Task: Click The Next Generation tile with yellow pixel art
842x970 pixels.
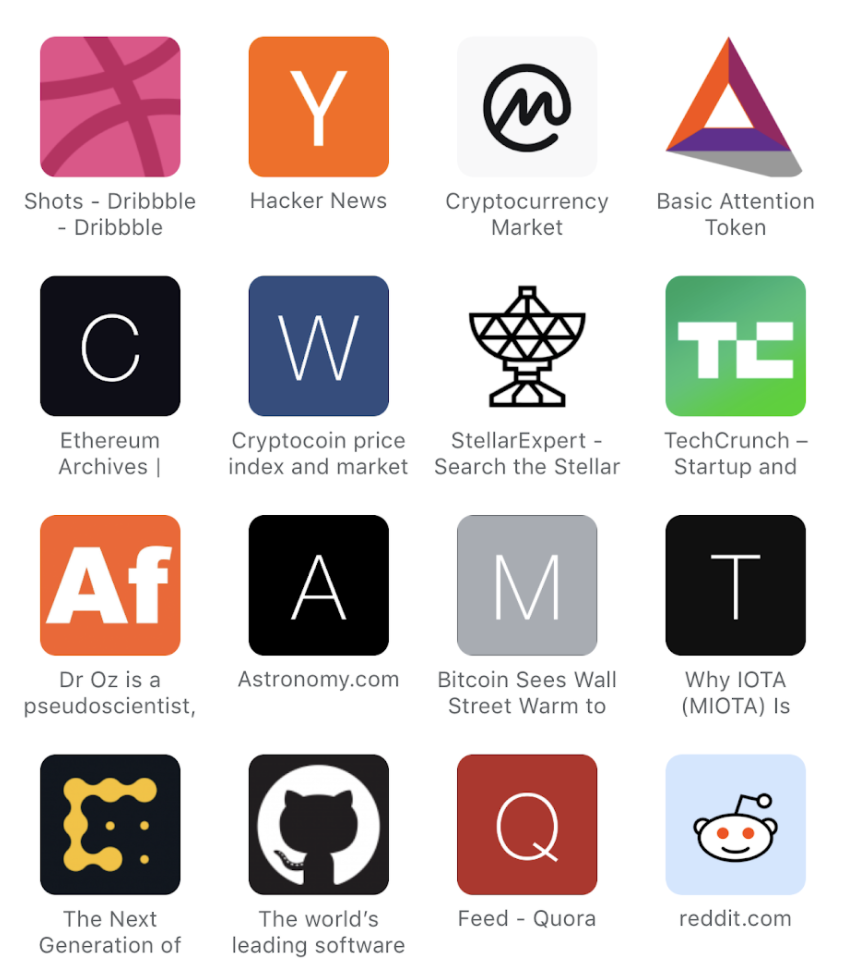Action: (109, 824)
